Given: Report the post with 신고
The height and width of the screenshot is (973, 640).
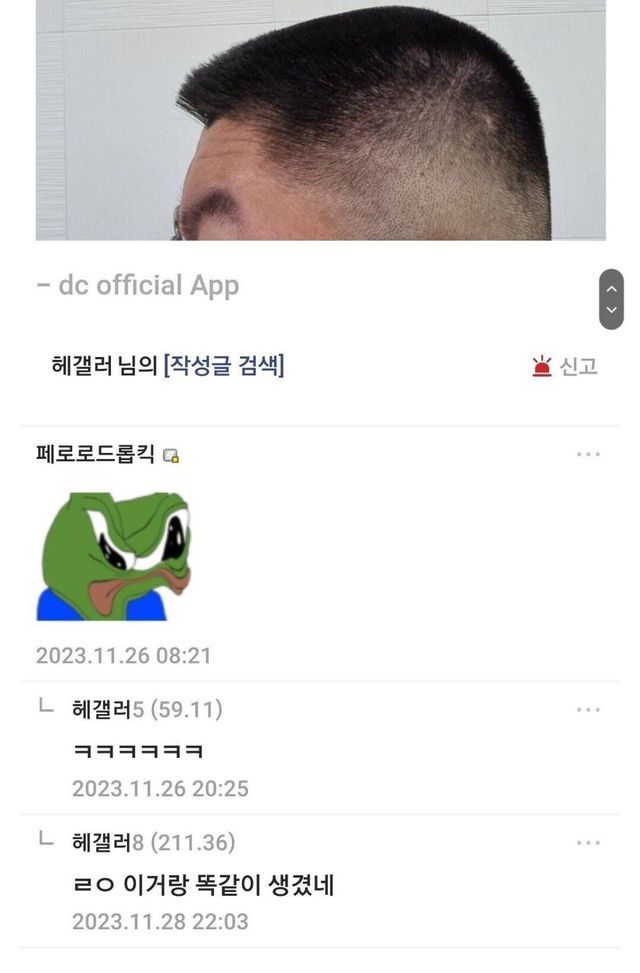Looking at the screenshot, I should click(565, 367).
